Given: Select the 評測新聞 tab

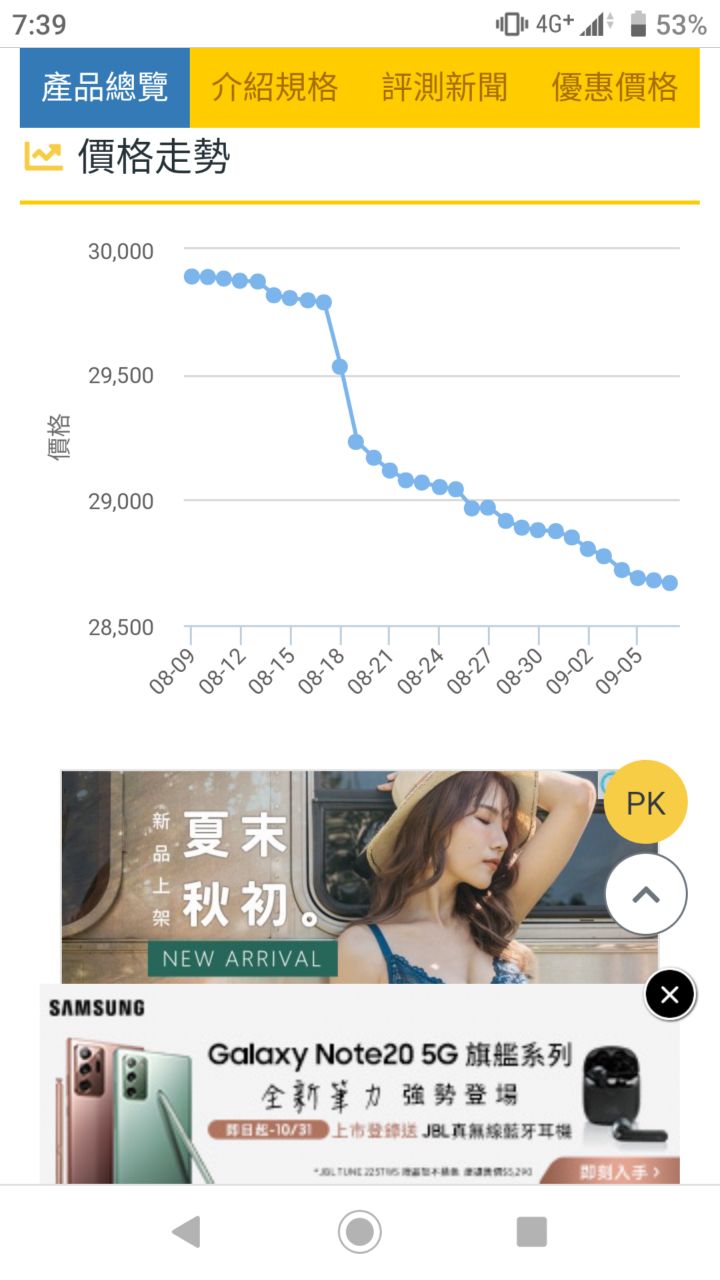Looking at the screenshot, I should click(444, 88).
